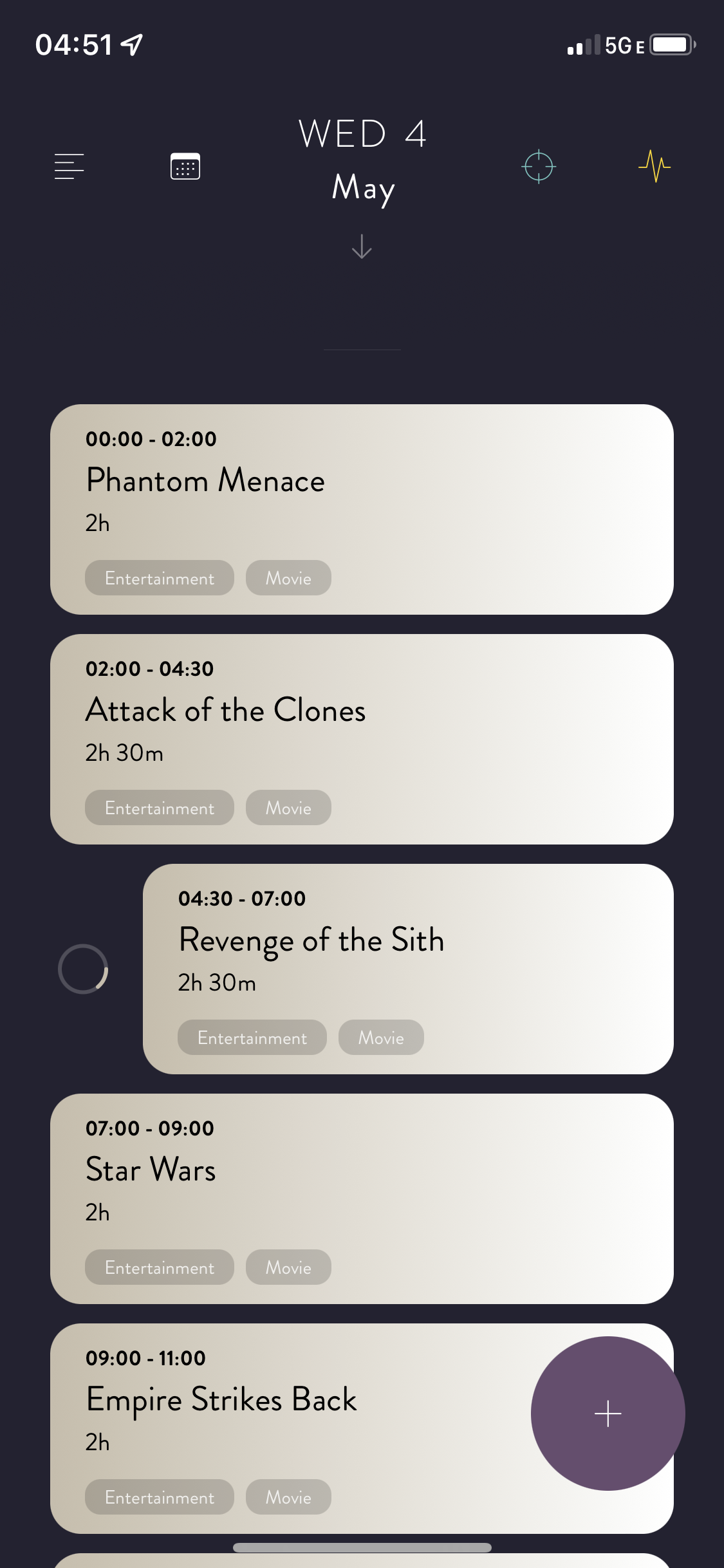Open the Attack of the Clones card
This screenshot has width=724, height=1568.
(362, 739)
